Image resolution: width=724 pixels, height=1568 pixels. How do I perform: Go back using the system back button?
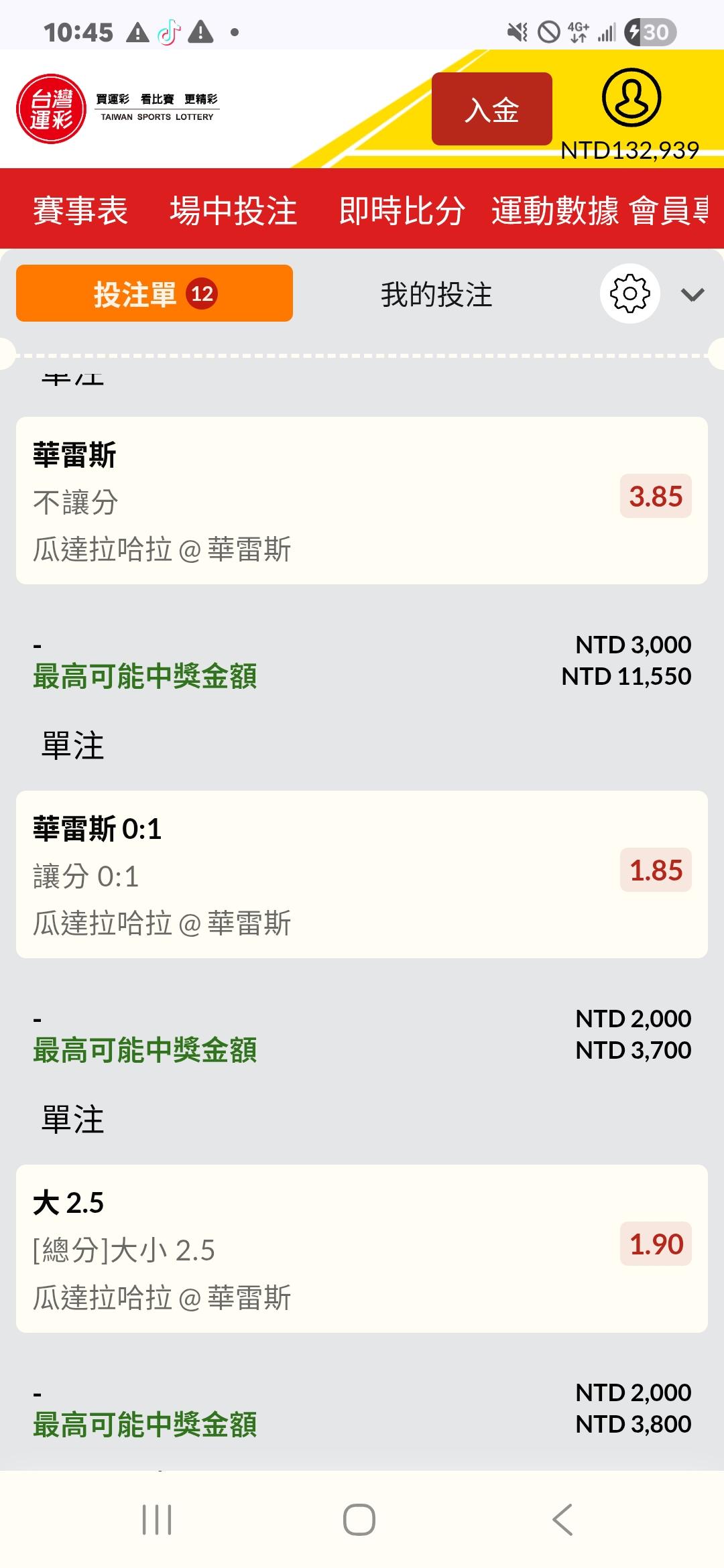(x=562, y=1519)
